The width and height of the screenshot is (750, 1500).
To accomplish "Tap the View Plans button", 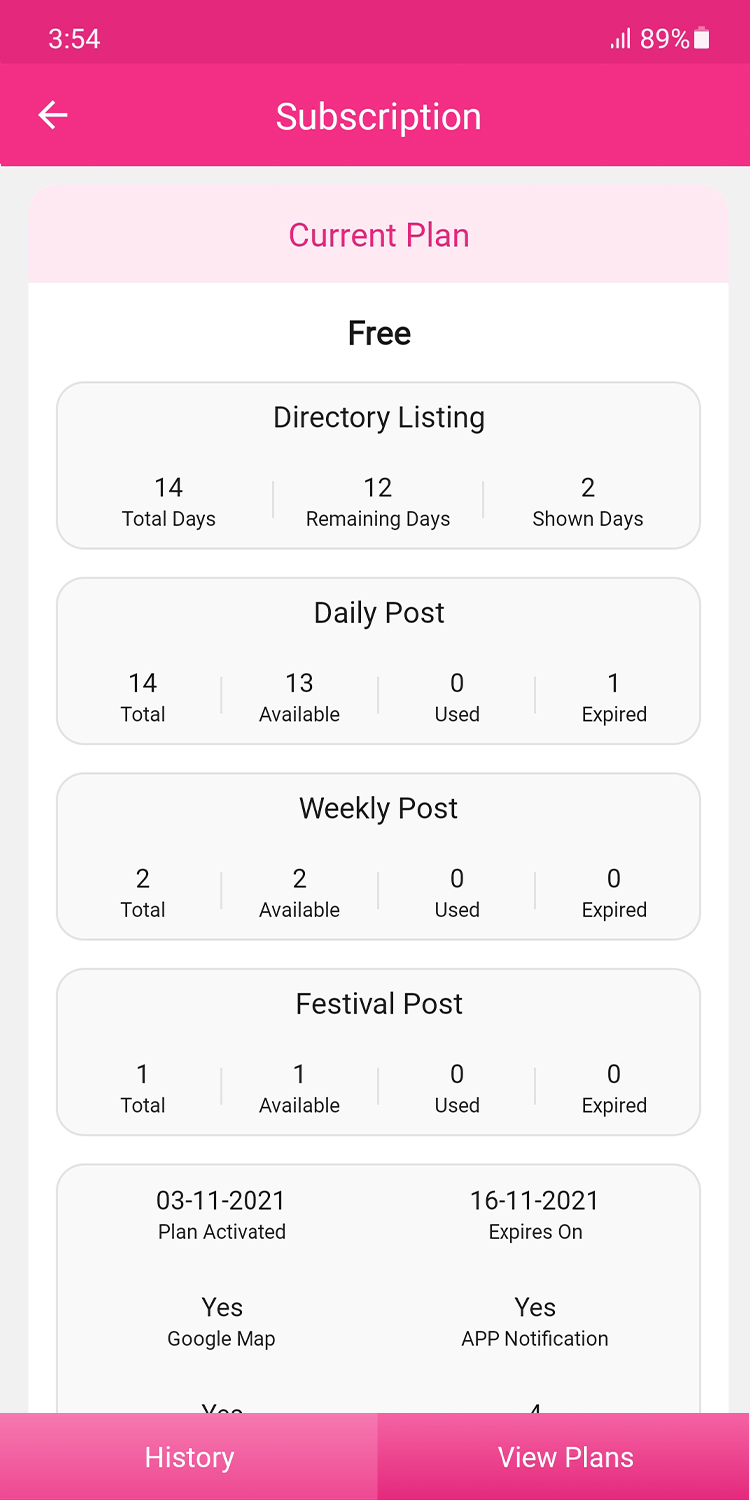I will click(565, 1457).
